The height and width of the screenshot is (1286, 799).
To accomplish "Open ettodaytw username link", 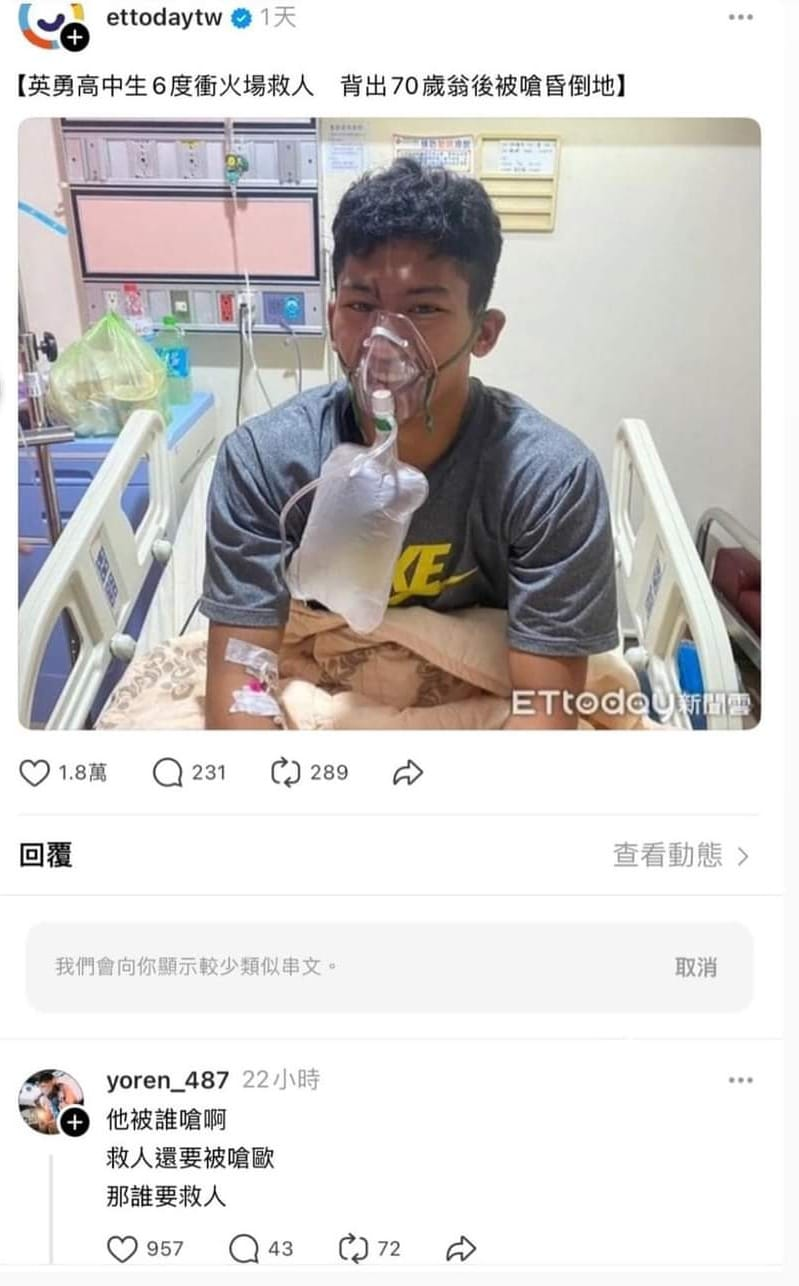I will (x=164, y=18).
